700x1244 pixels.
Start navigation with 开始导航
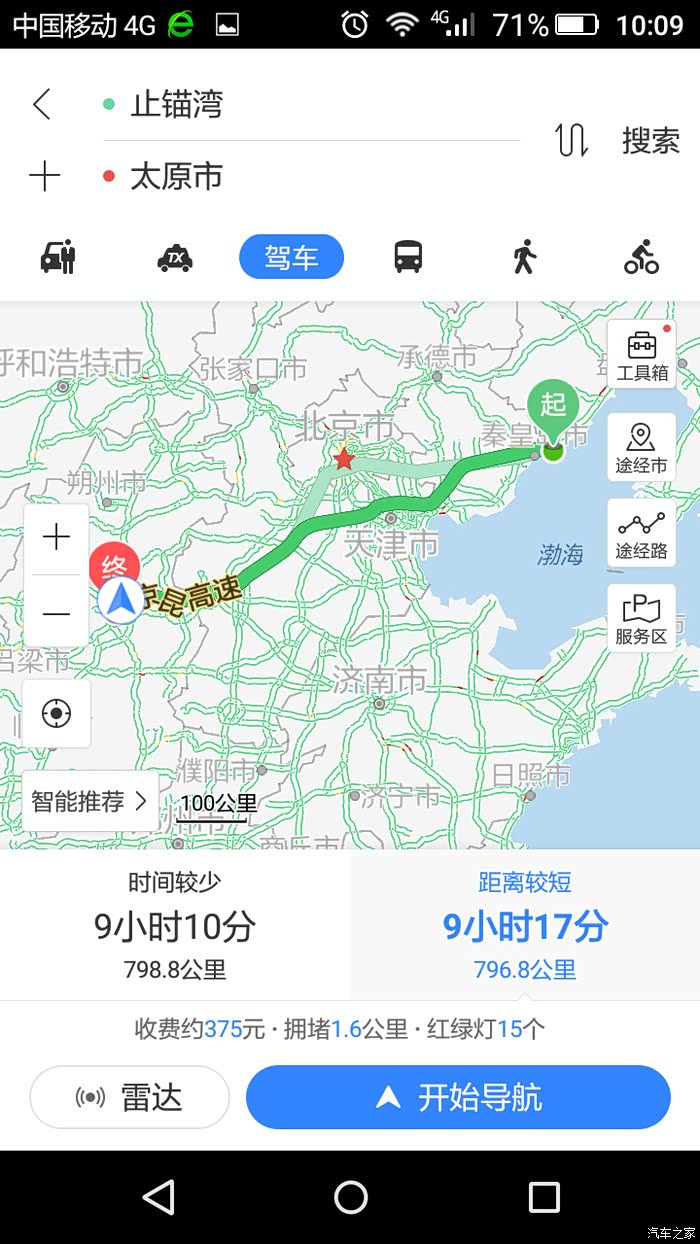click(458, 1097)
